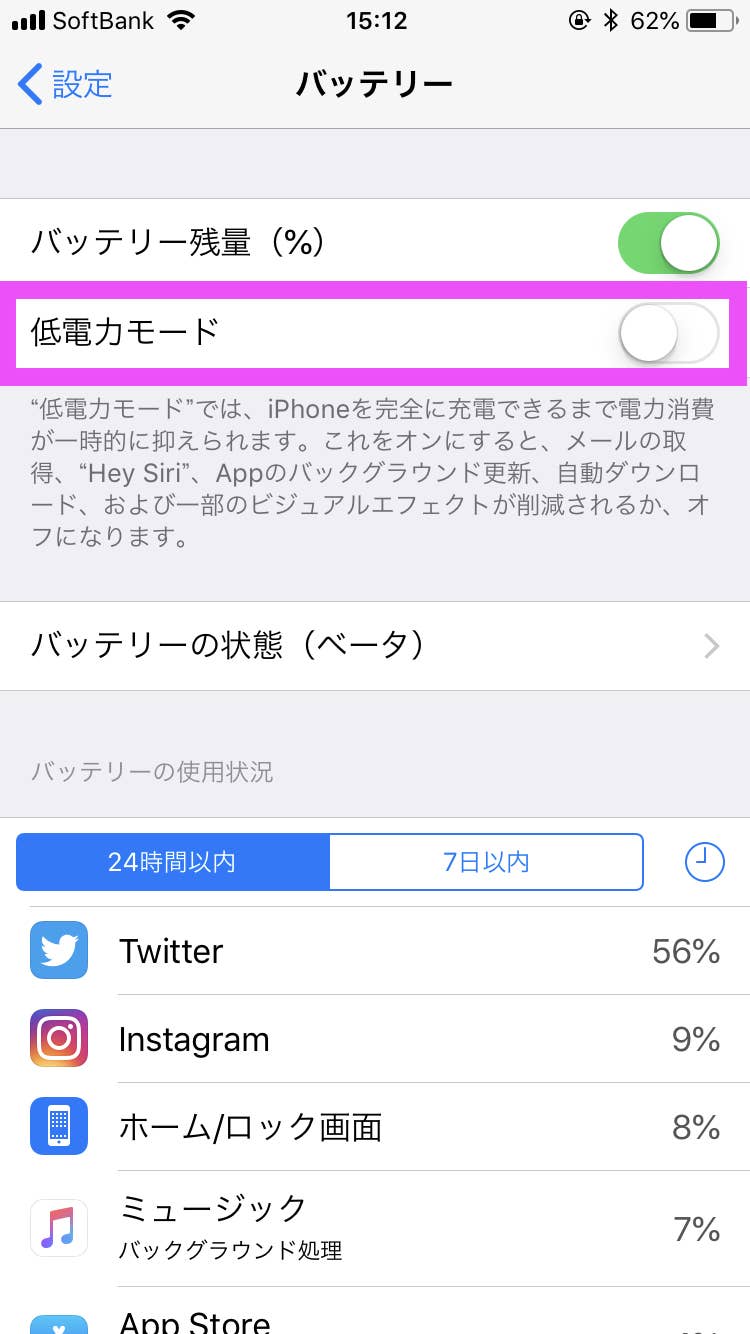
Task: Open Twitter battery usage row
Action: 375,951
